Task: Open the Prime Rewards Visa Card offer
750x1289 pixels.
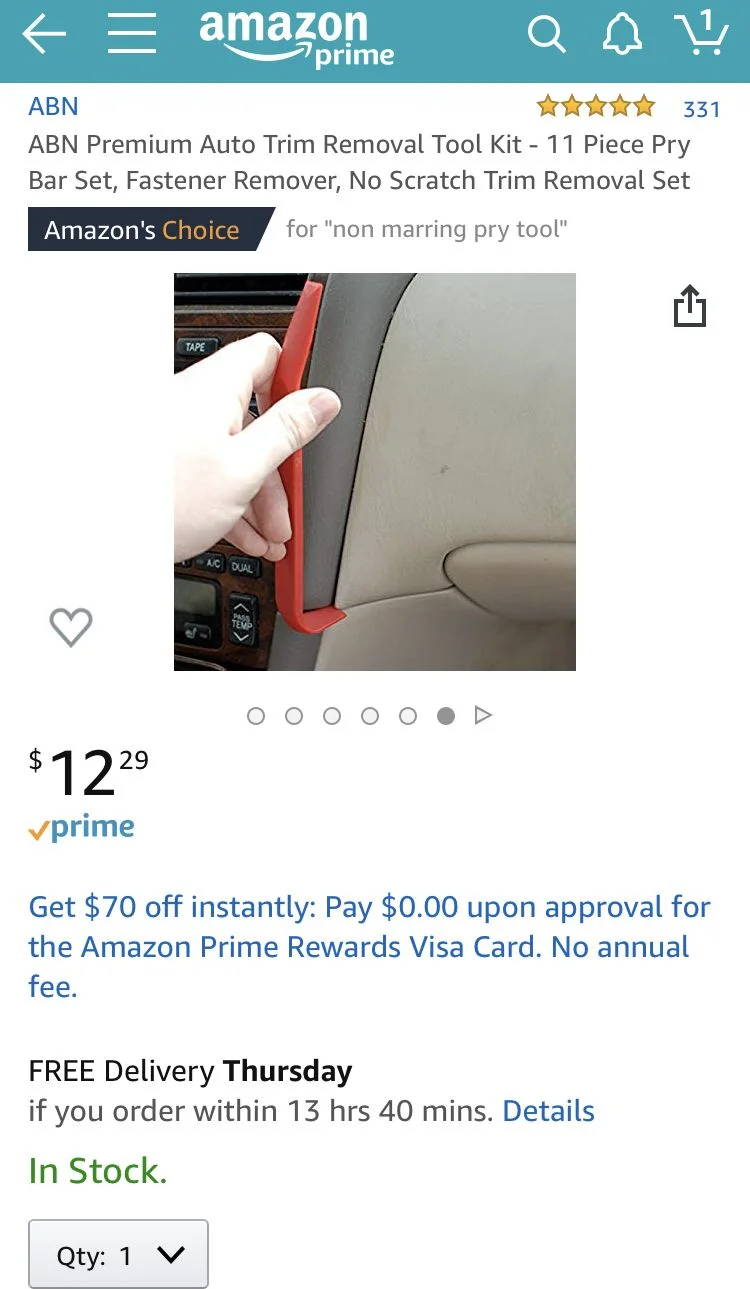Action: tap(369, 946)
